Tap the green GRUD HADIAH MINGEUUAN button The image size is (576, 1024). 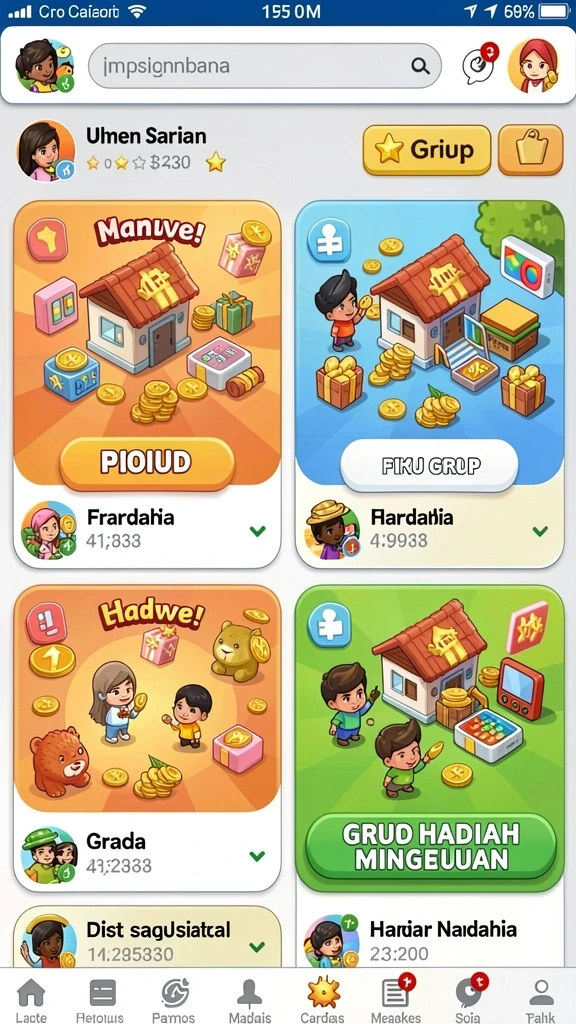pos(430,846)
